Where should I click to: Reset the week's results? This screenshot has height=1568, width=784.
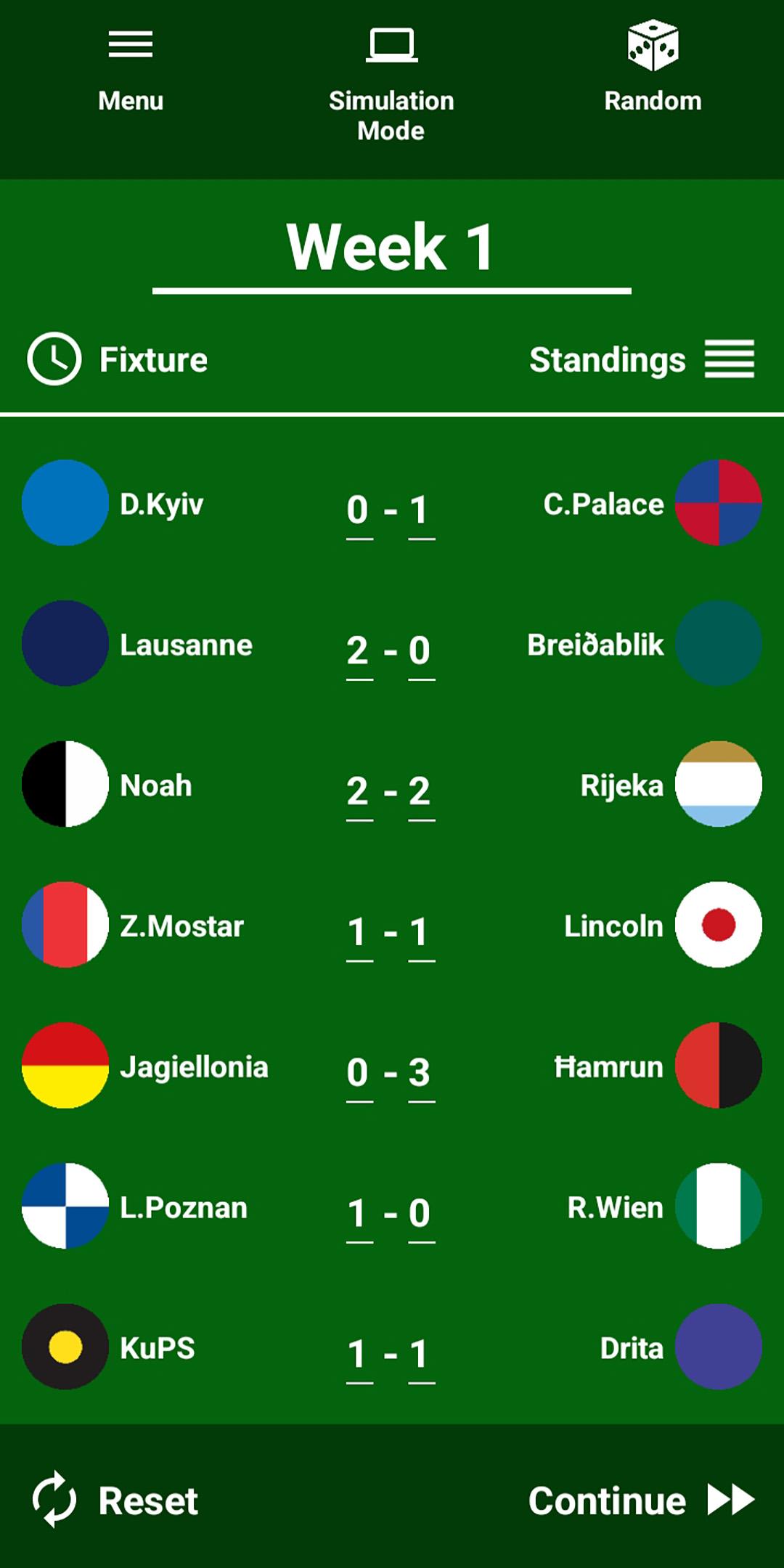pyautogui.click(x=116, y=1500)
